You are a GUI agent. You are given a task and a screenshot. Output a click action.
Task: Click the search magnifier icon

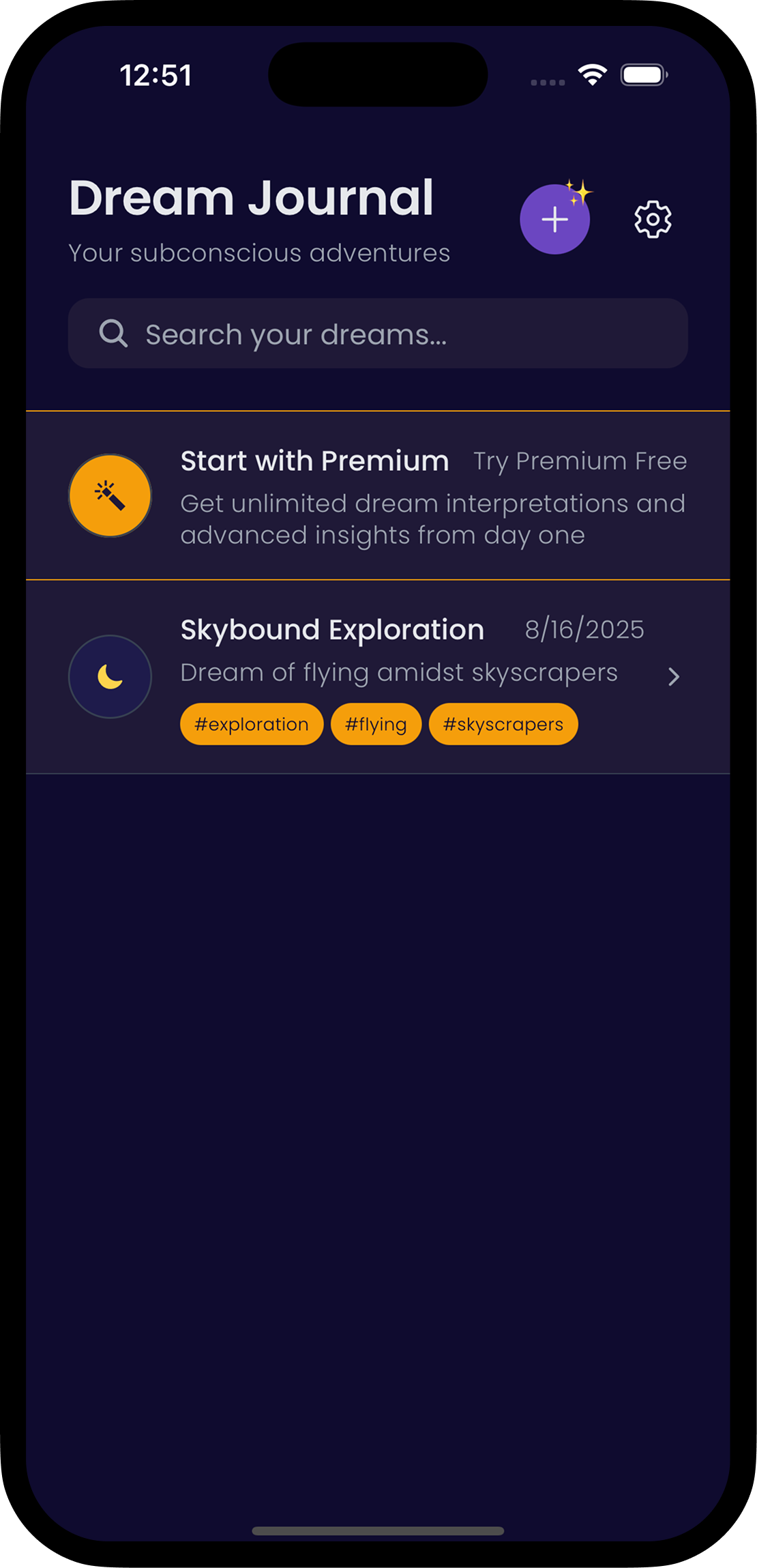pyautogui.click(x=113, y=334)
